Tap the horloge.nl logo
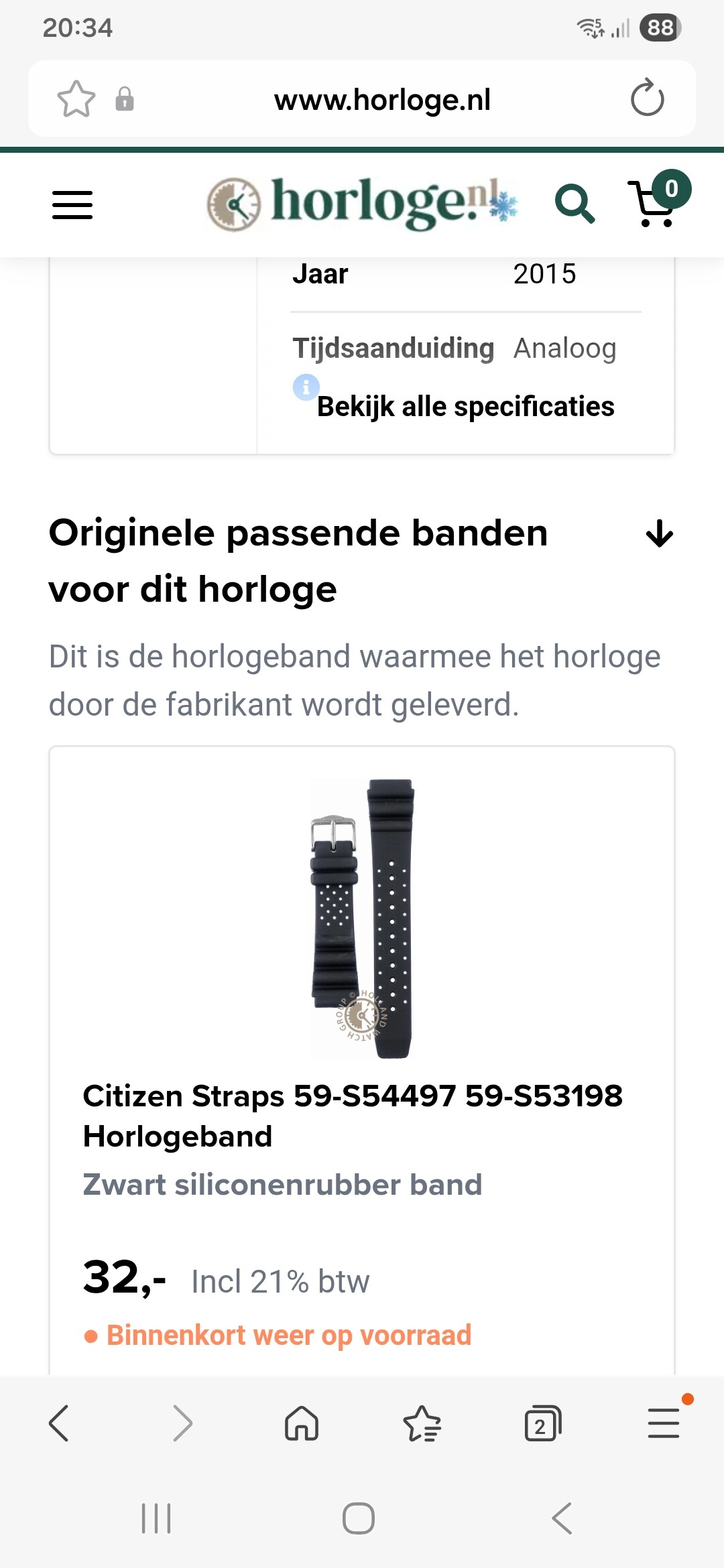The height and width of the screenshot is (1568, 724). pyautogui.click(x=362, y=203)
